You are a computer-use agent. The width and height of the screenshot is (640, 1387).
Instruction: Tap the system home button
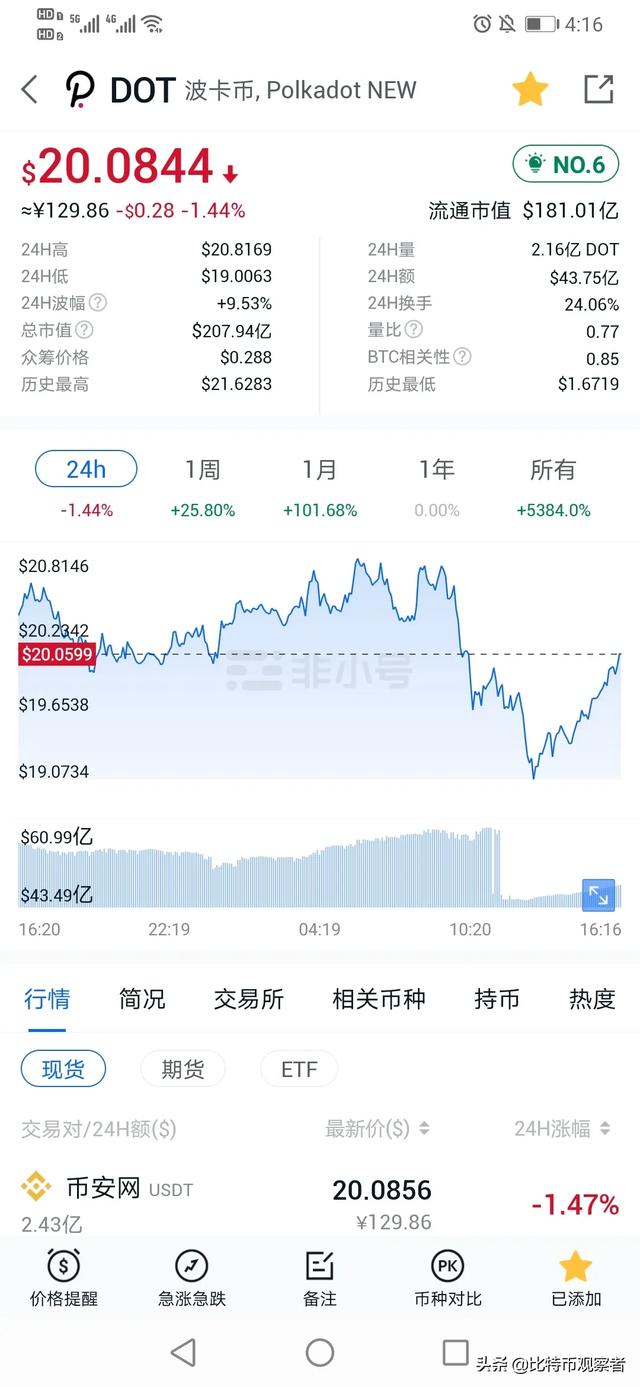coord(320,1353)
